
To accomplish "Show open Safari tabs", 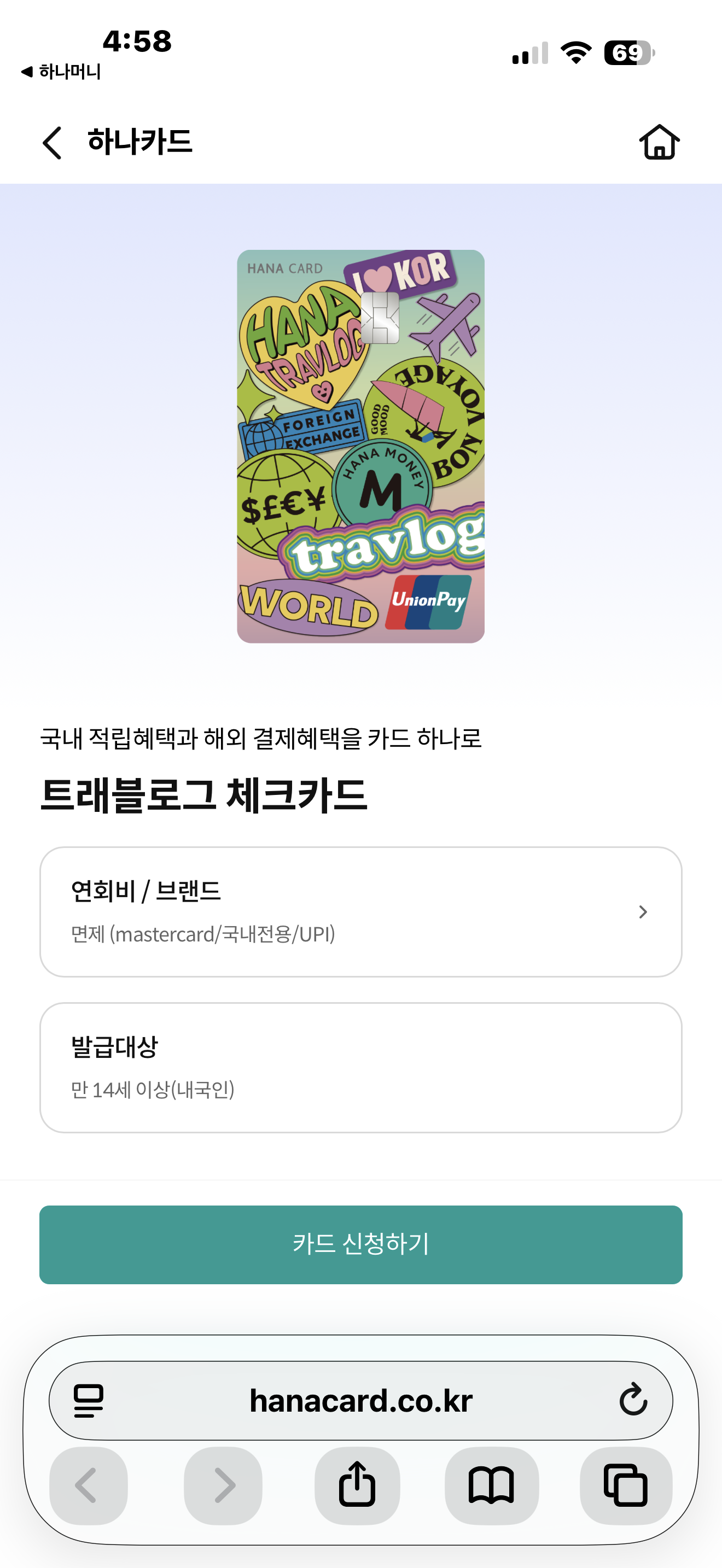I will coord(625,1485).
